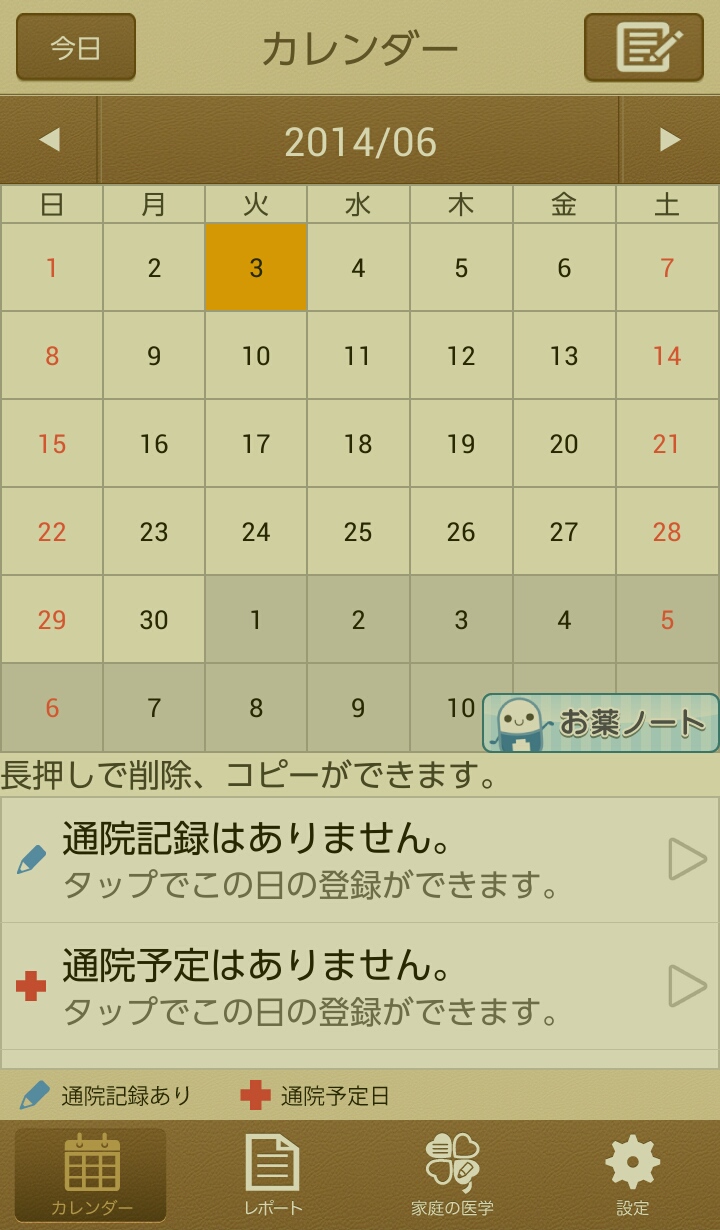Register a visit record via 通院記録はありません
The image size is (720, 1230).
point(360,860)
